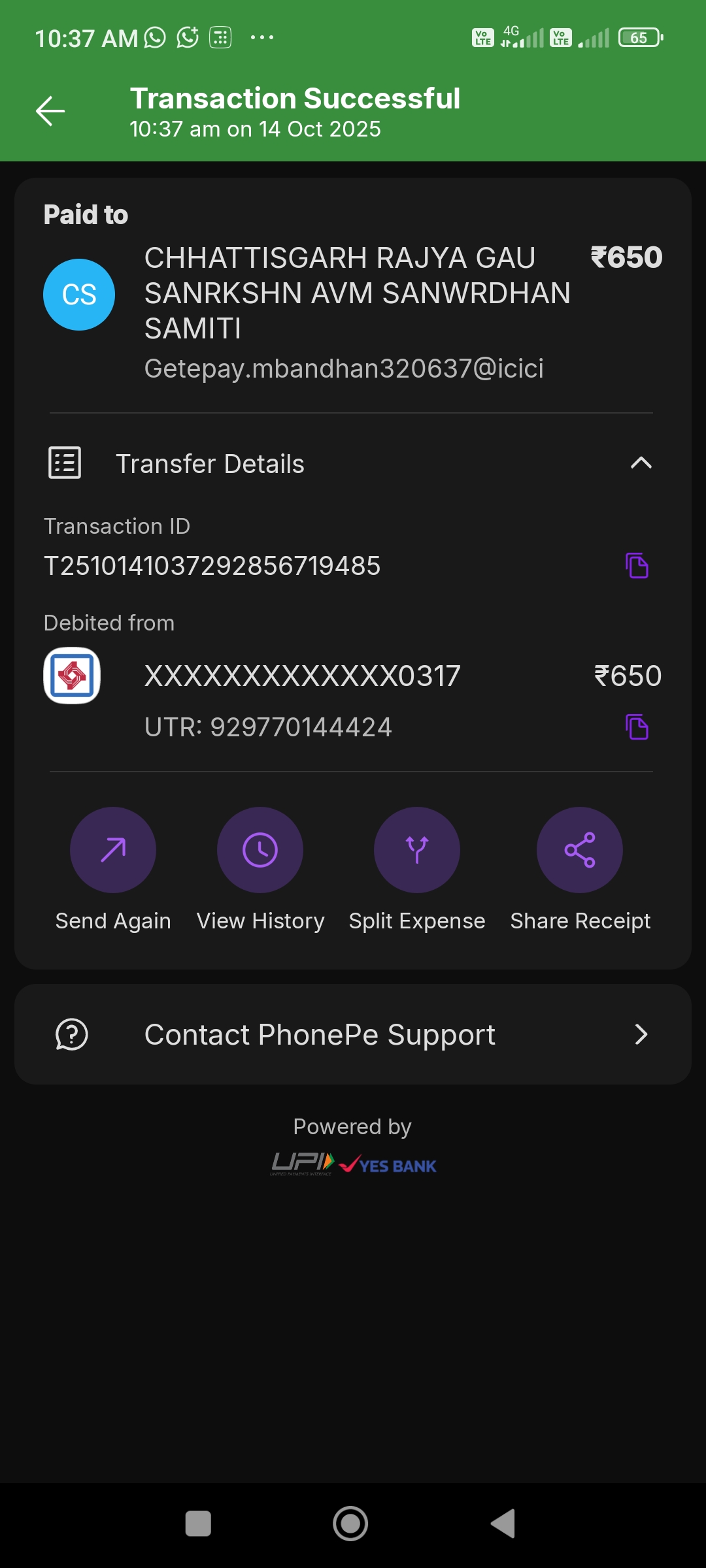Collapse the Transfer Details section
The image size is (706, 1568).
tap(641, 463)
